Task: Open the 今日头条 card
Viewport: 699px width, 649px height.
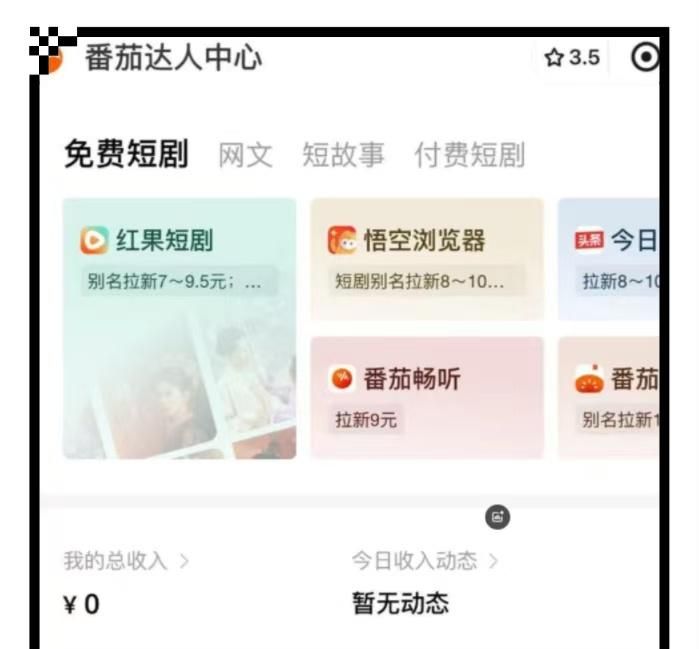Action: coord(608,259)
